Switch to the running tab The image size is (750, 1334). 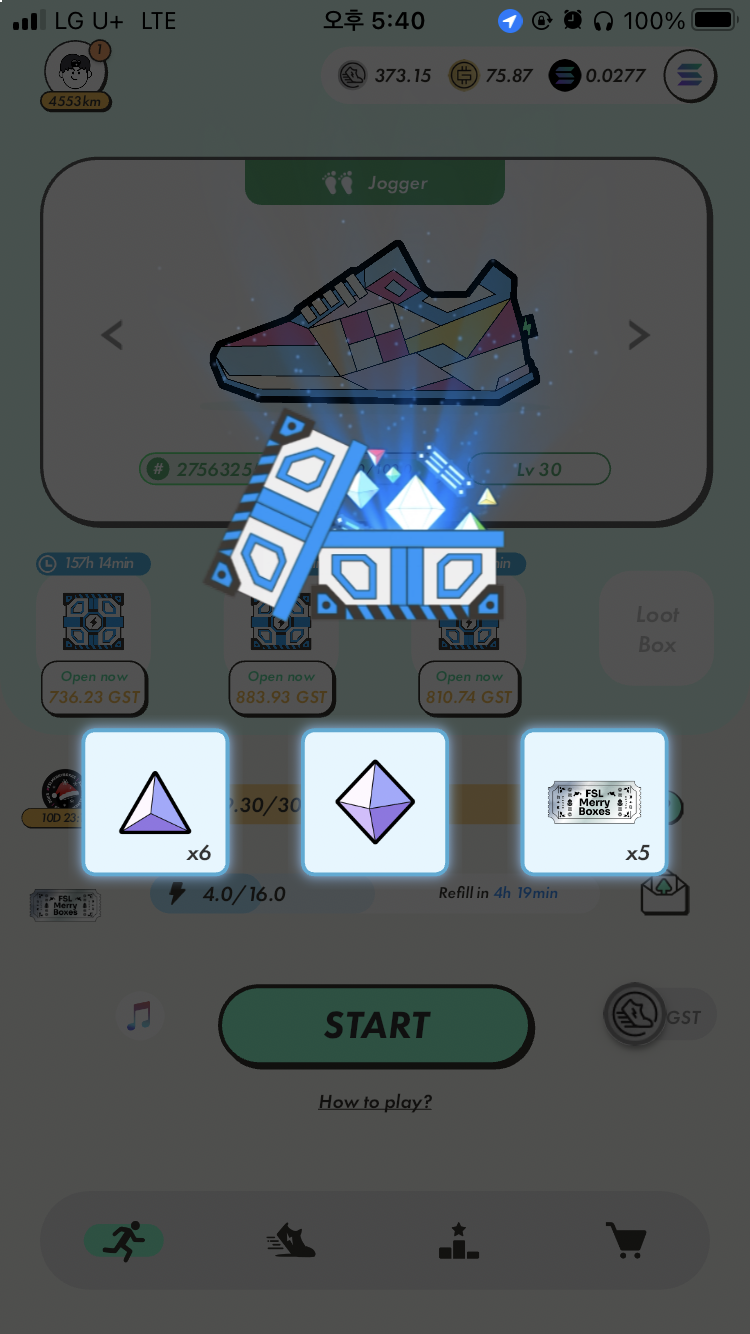point(124,1241)
